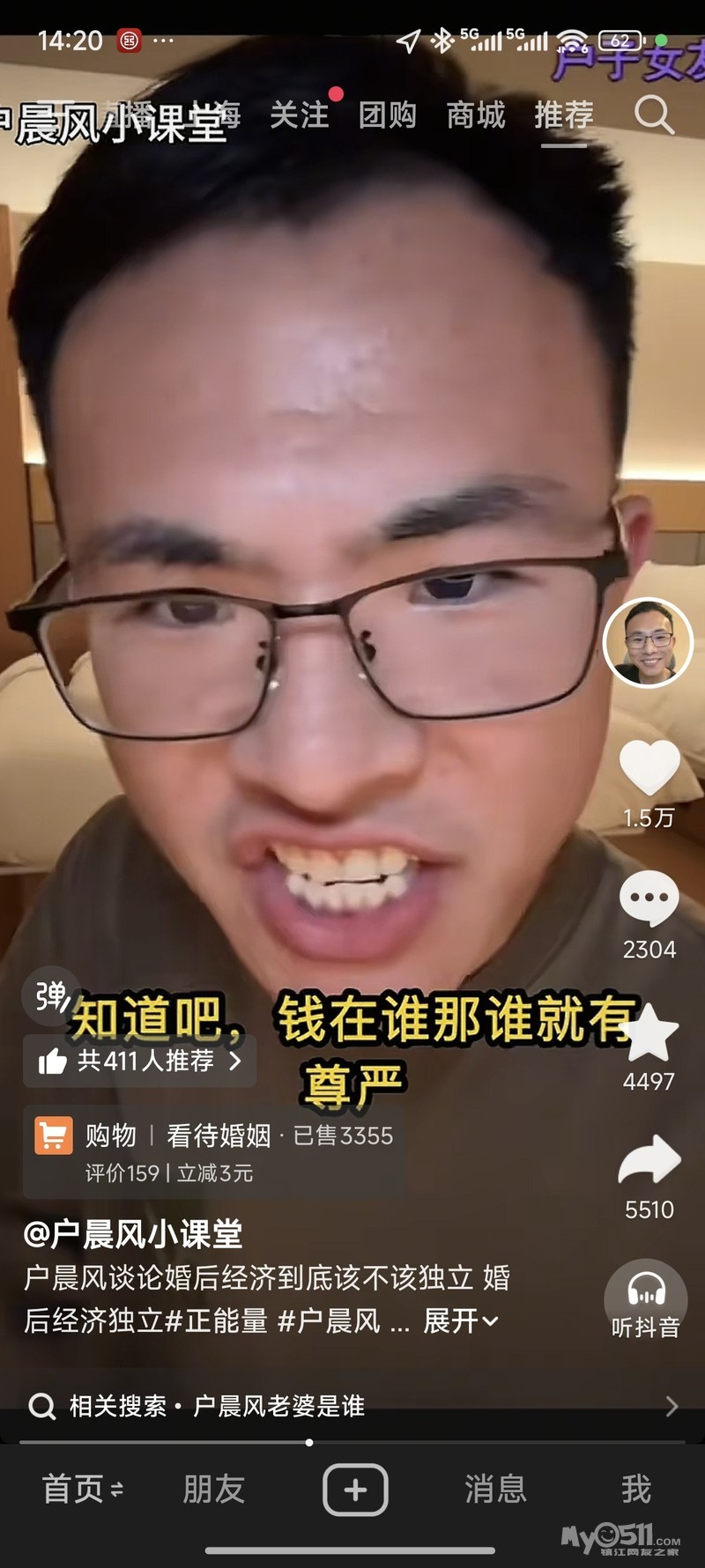The height and width of the screenshot is (1568, 705).
Task: Favorite this video with the star icon
Action: [649, 1032]
